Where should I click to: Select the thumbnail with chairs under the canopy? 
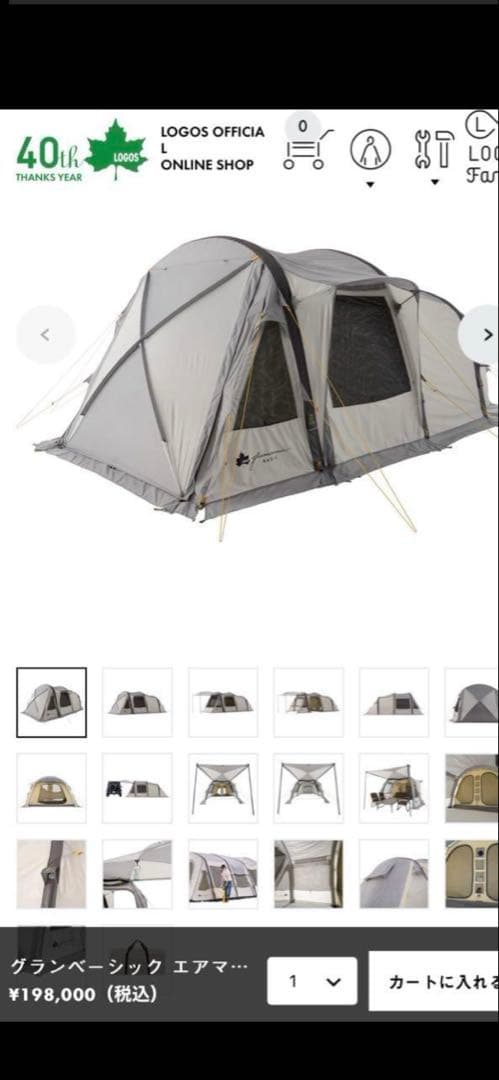(x=394, y=788)
